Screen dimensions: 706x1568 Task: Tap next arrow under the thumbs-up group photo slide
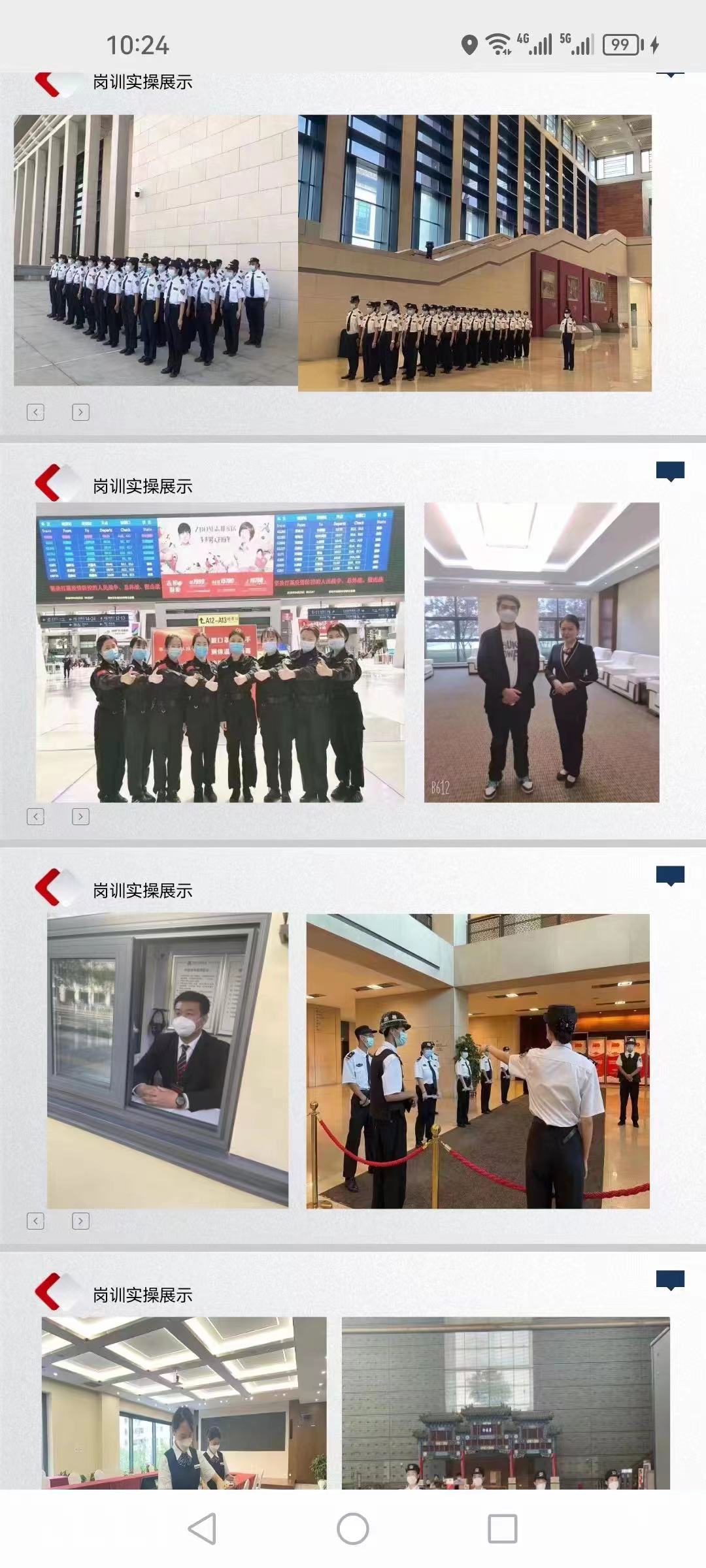click(x=80, y=817)
